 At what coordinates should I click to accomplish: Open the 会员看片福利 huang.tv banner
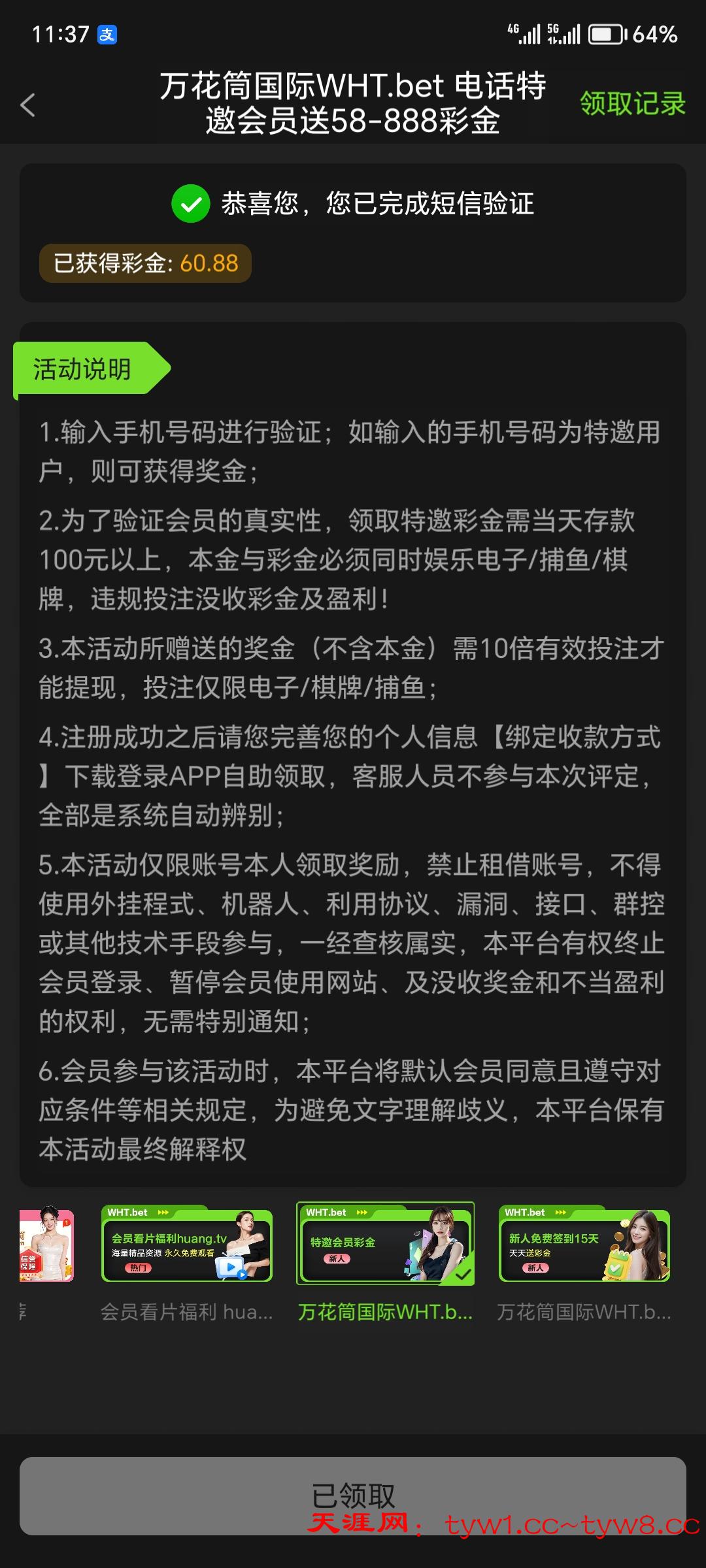[187, 1244]
